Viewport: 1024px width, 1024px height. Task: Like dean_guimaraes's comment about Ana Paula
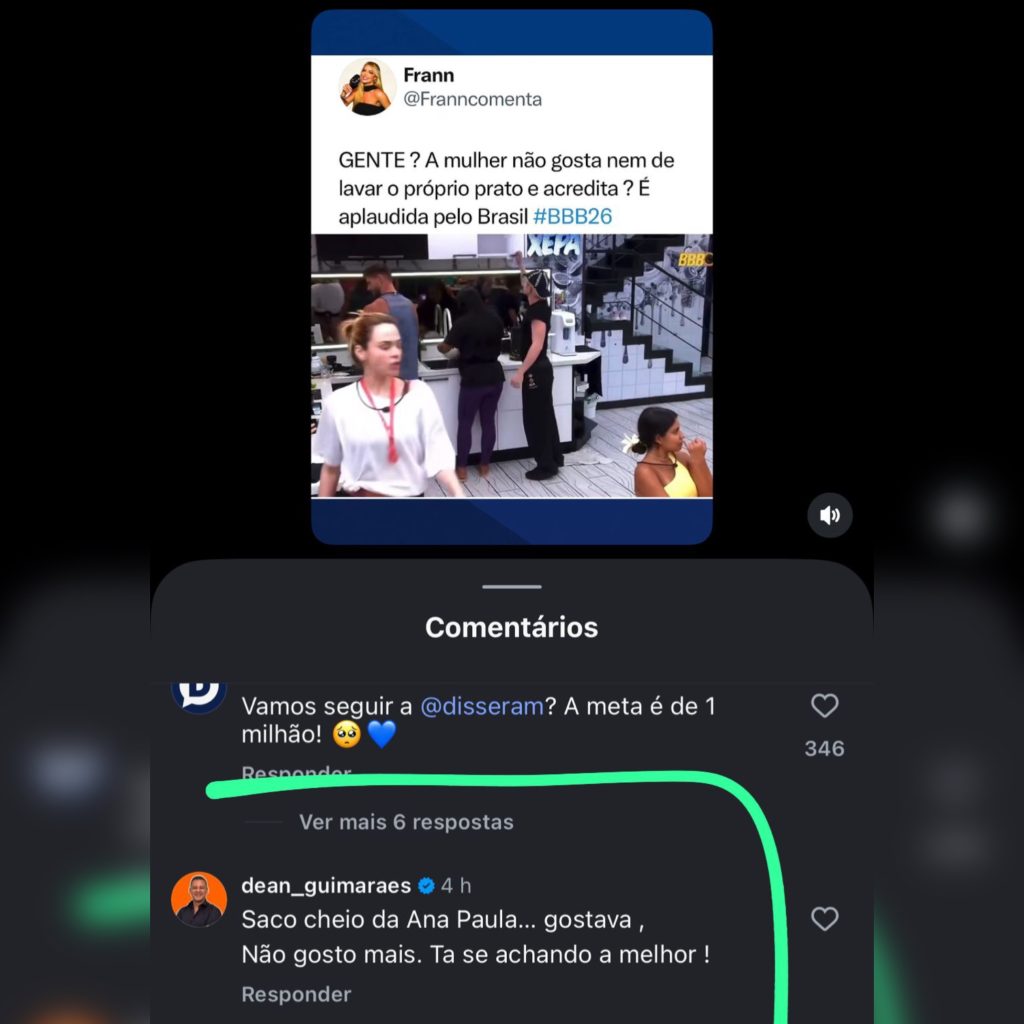coord(824,919)
